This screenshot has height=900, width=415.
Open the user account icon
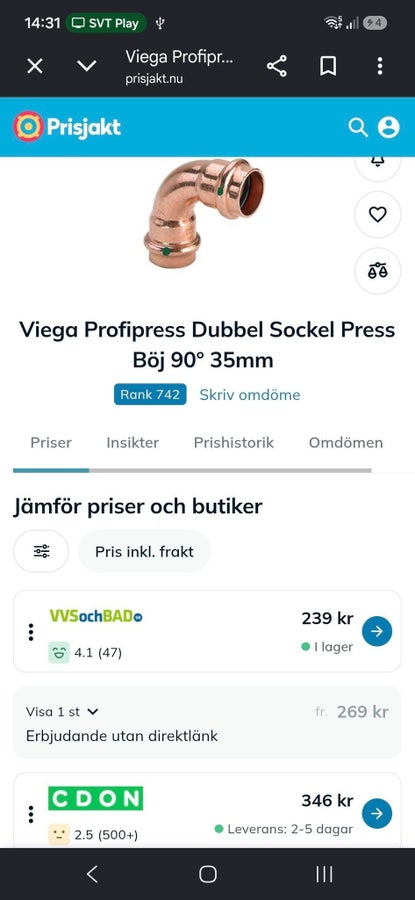point(389,127)
